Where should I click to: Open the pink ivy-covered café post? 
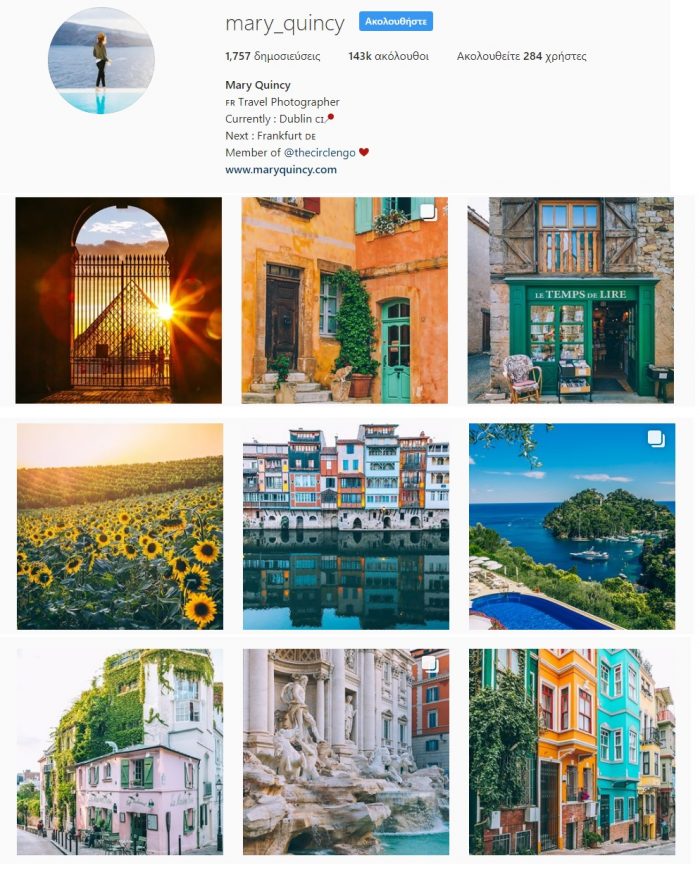tap(120, 752)
